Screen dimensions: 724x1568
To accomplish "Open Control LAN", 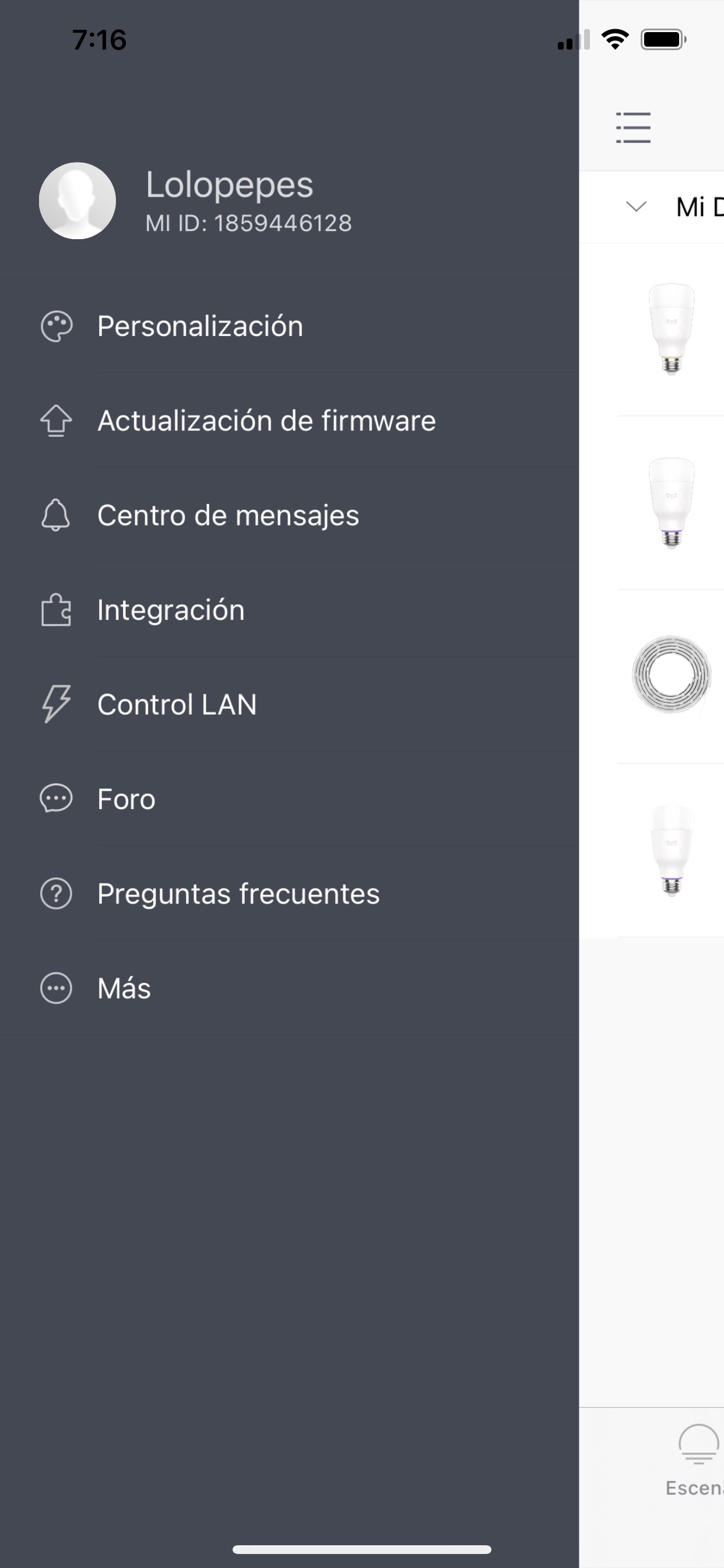I will 177,704.
